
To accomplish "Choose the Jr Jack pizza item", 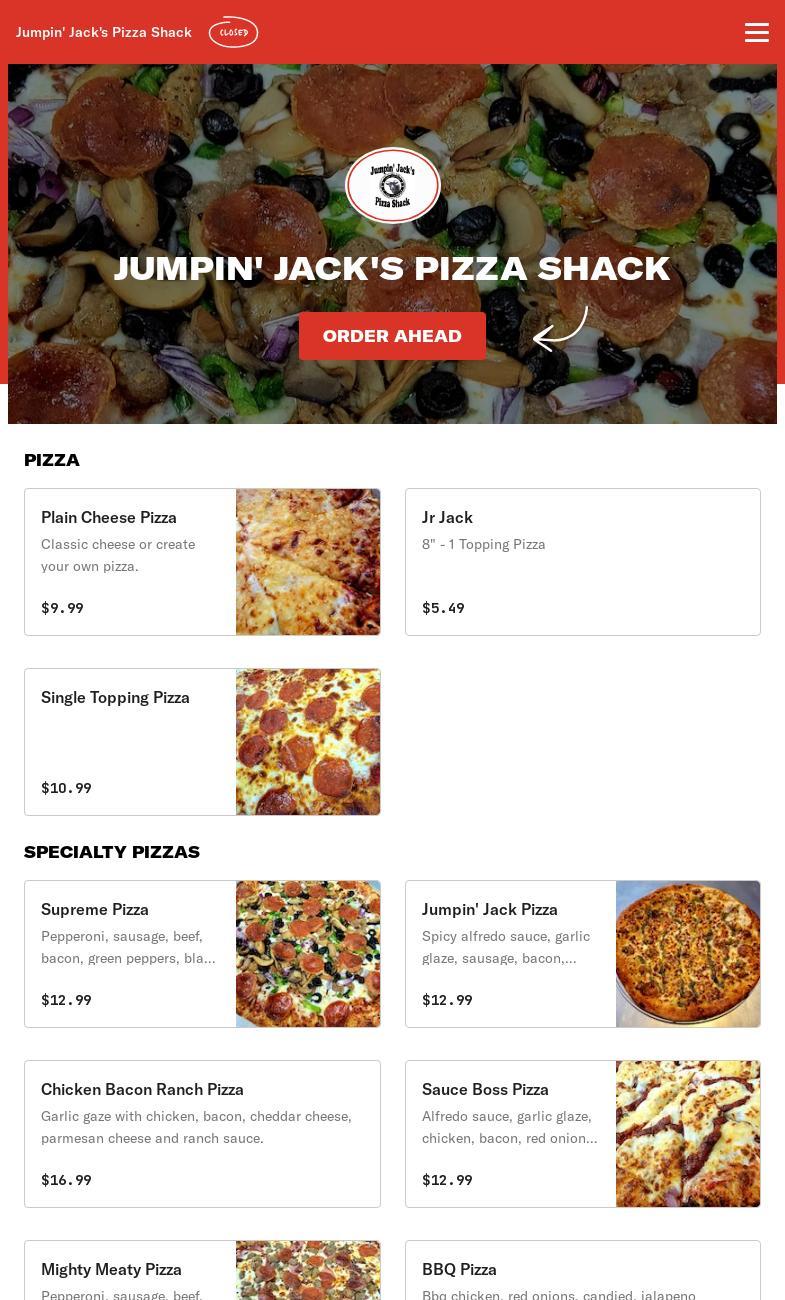I will [582, 562].
